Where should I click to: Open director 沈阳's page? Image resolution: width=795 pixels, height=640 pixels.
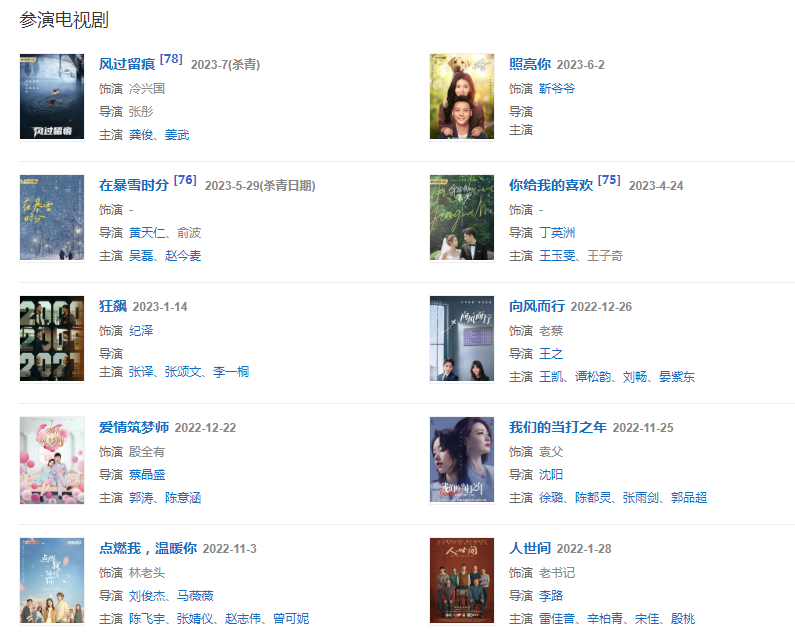click(x=551, y=474)
